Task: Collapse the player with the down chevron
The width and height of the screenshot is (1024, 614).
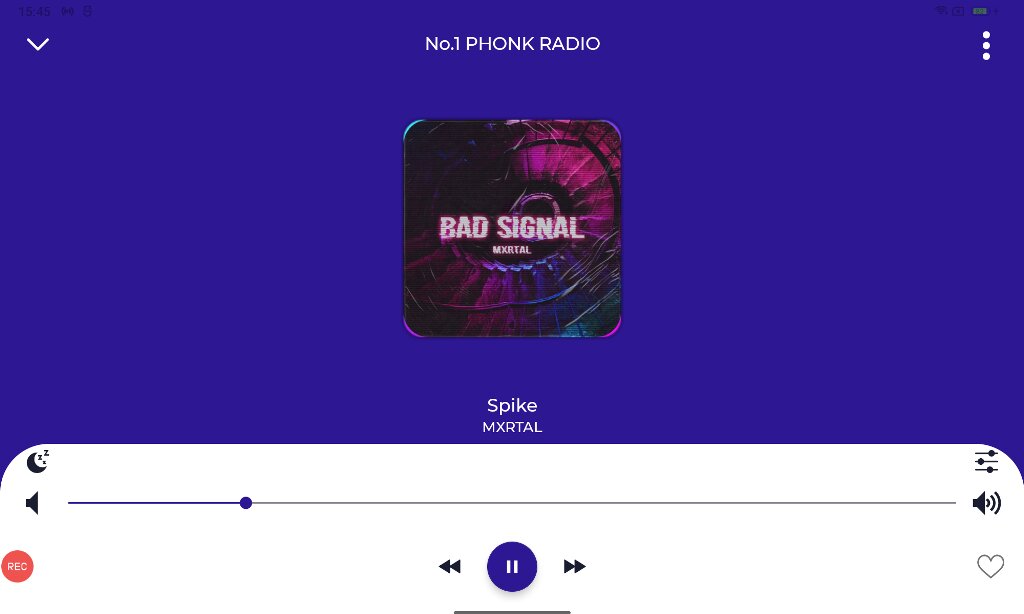Action: 38,44
